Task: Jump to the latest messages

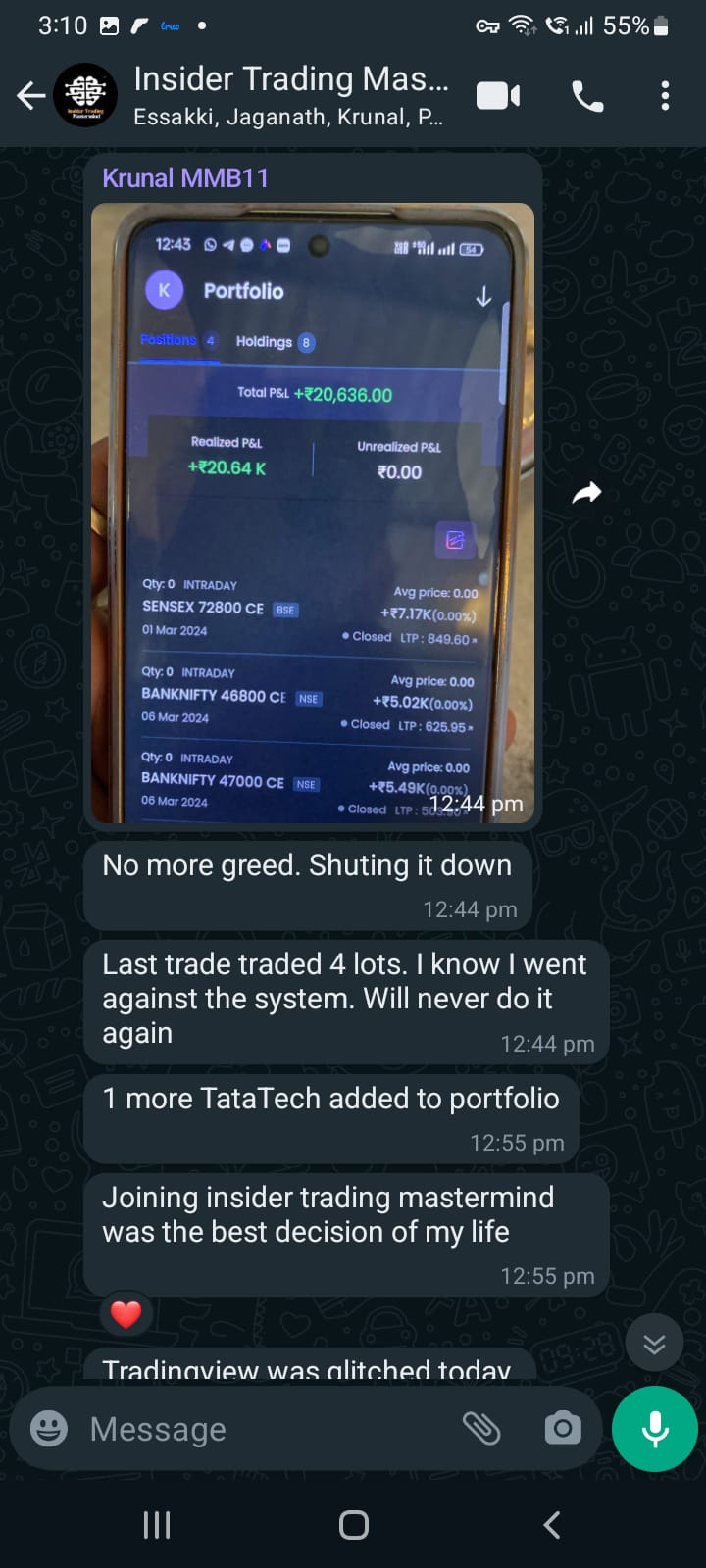Action: 654,1344
